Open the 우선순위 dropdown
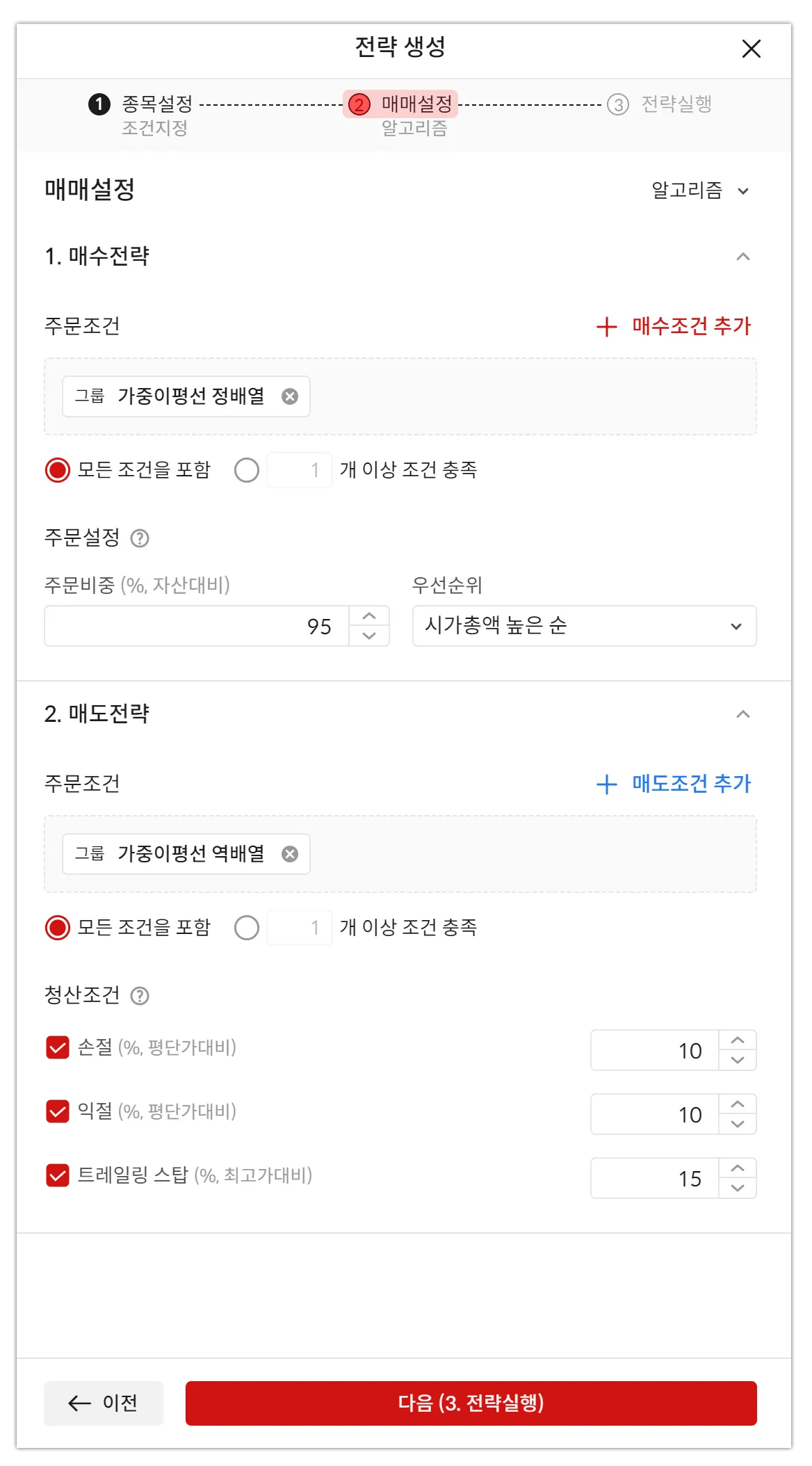Screen dimensions: 812x1466 pos(584,626)
